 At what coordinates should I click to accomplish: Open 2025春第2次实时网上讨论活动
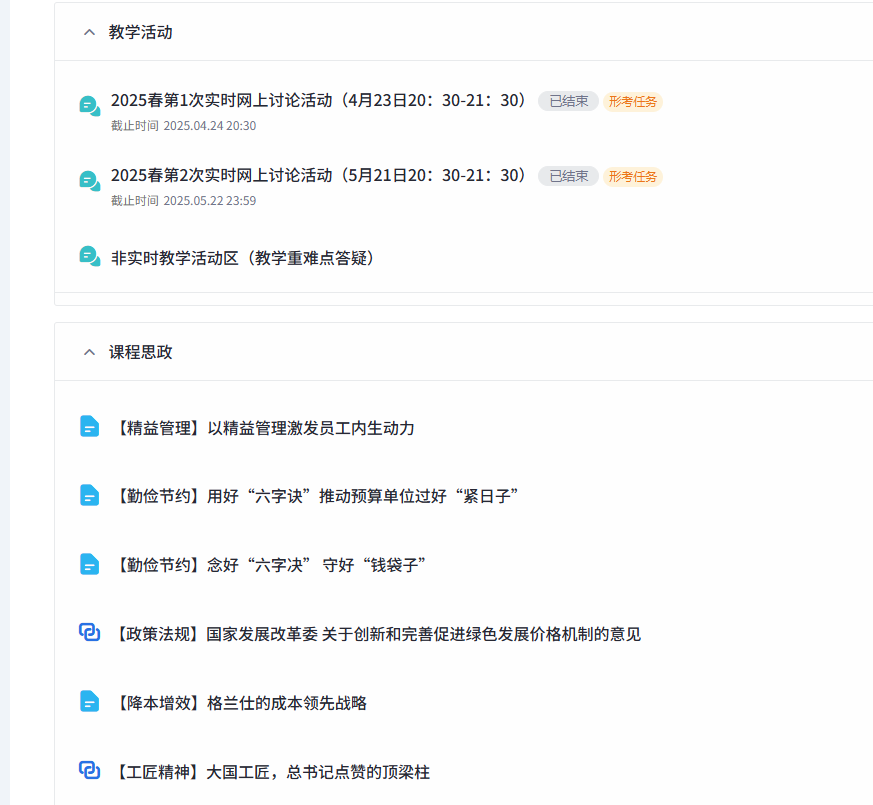318,176
